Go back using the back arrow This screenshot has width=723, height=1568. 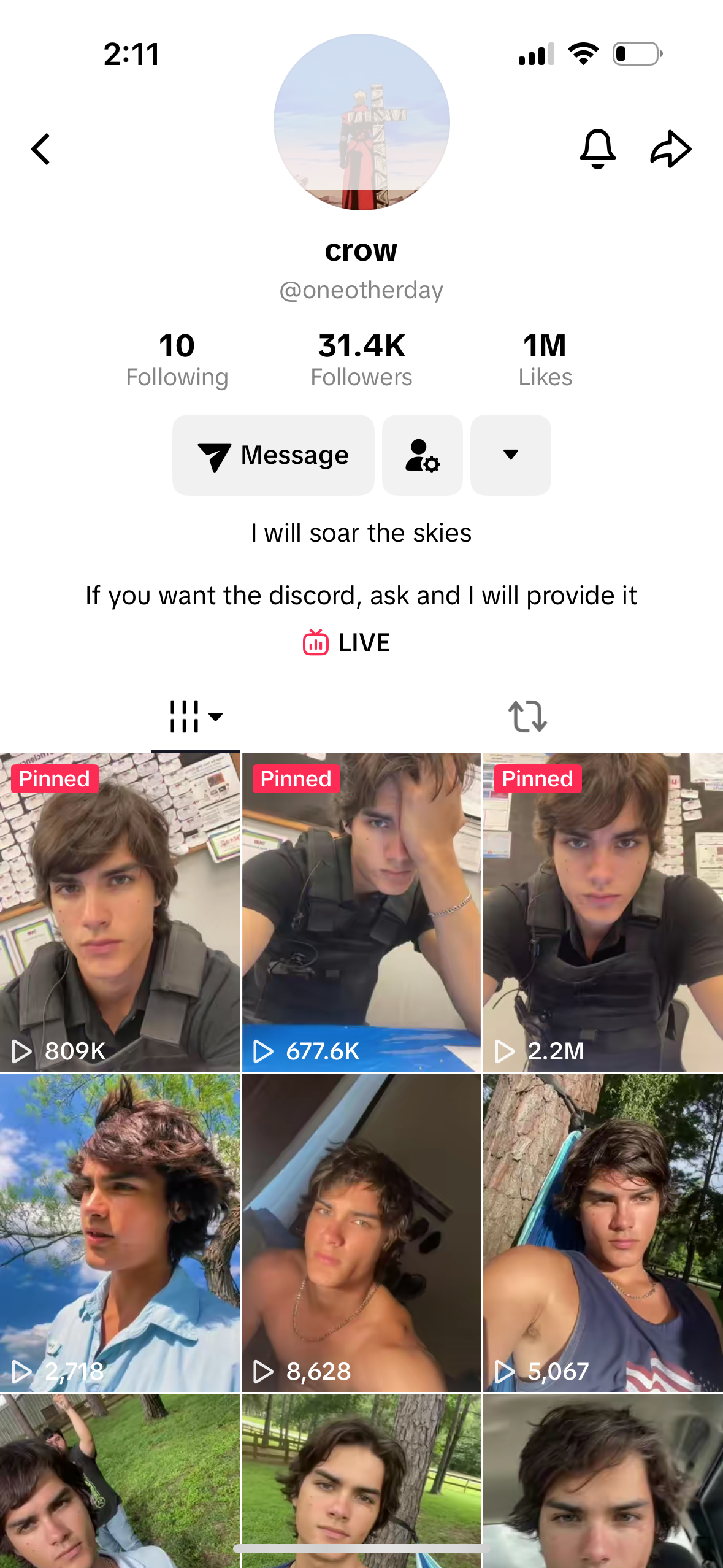[41, 149]
